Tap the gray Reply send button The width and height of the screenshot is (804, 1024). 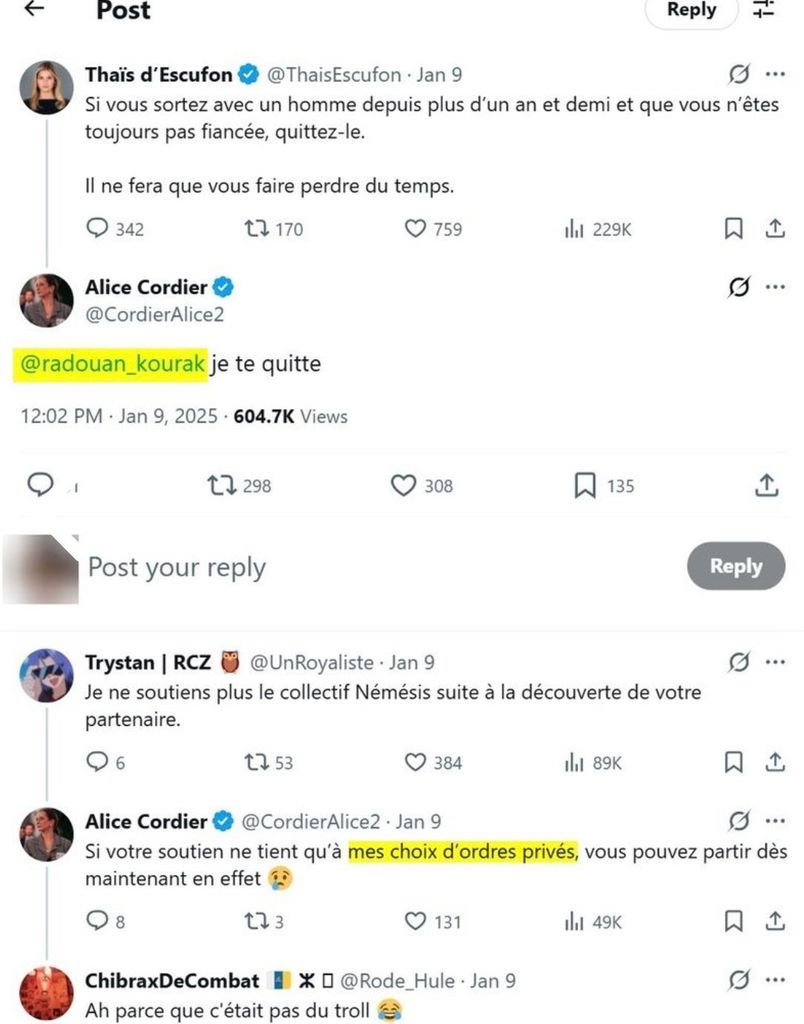tap(736, 566)
